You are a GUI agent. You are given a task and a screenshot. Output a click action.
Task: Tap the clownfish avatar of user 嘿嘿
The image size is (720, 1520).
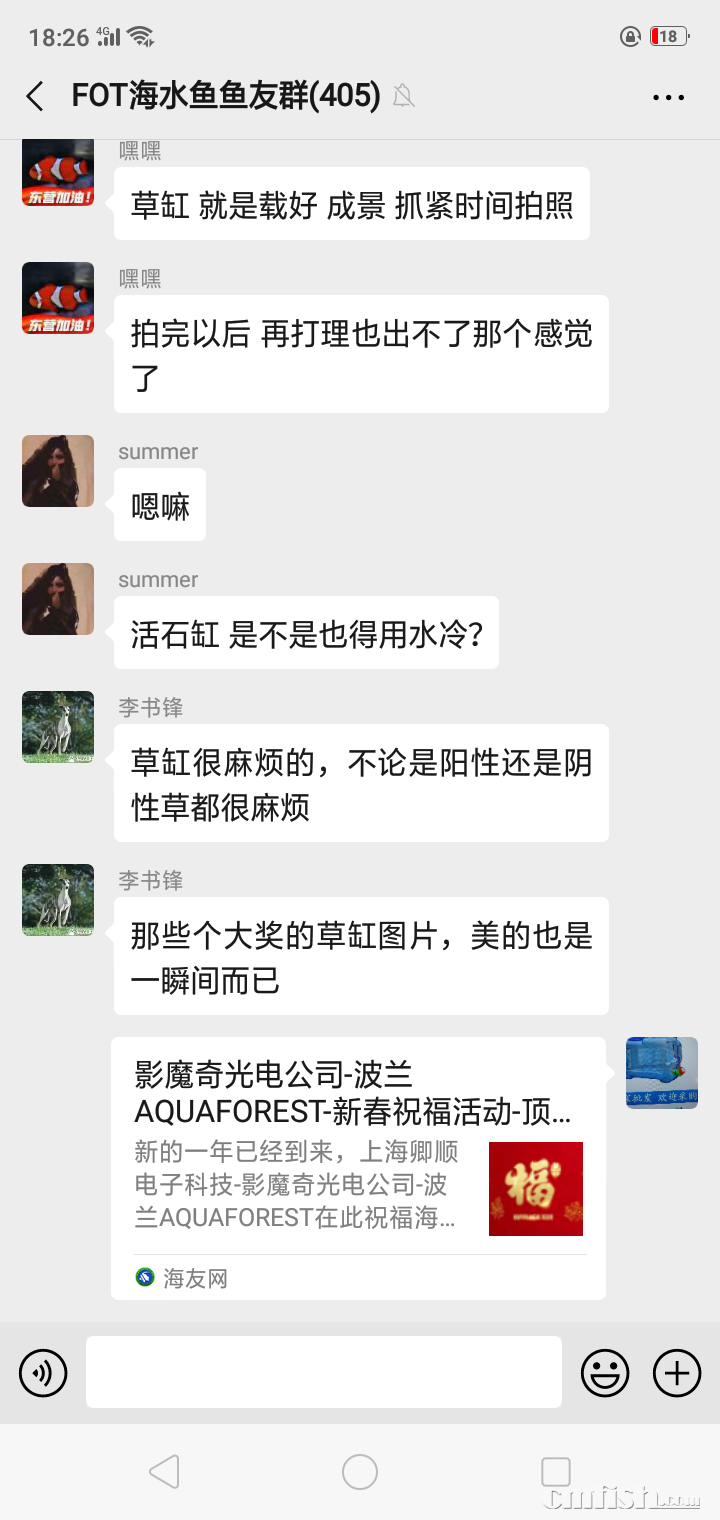click(57, 172)
